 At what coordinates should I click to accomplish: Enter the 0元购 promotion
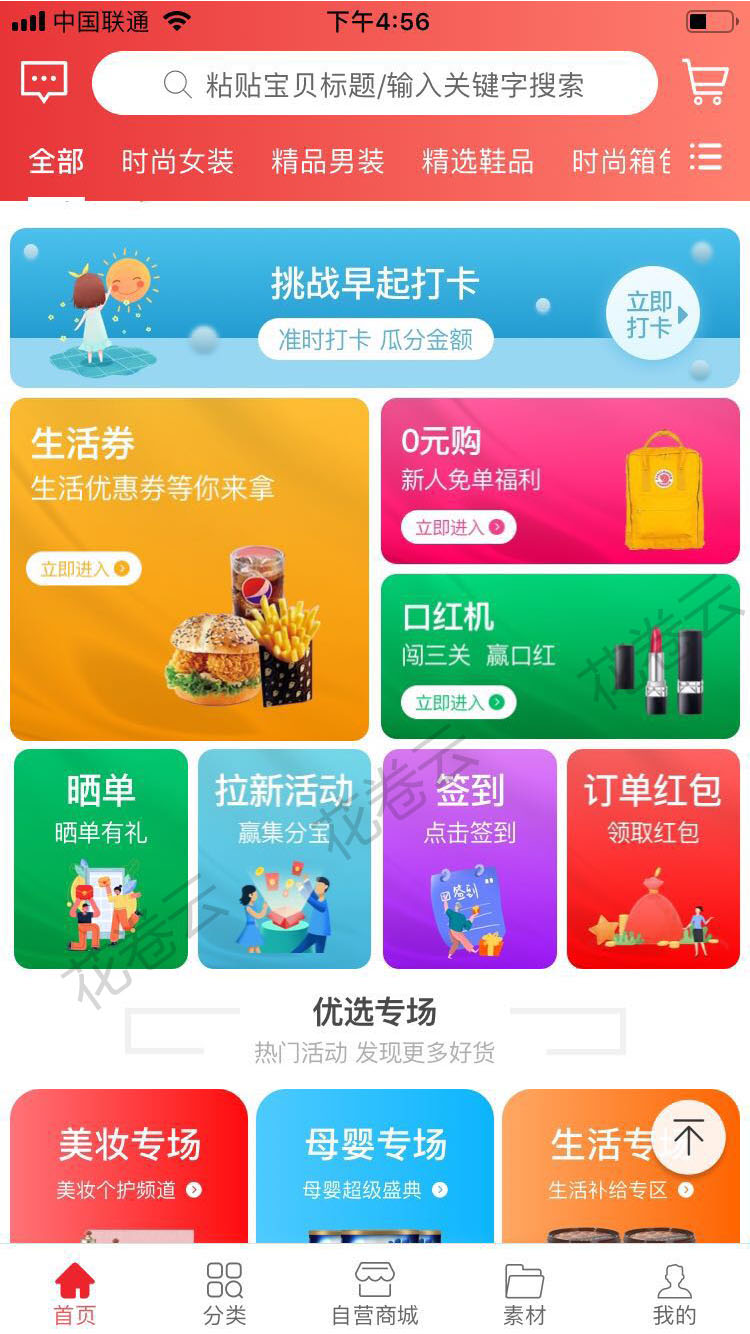pos(560,481)
